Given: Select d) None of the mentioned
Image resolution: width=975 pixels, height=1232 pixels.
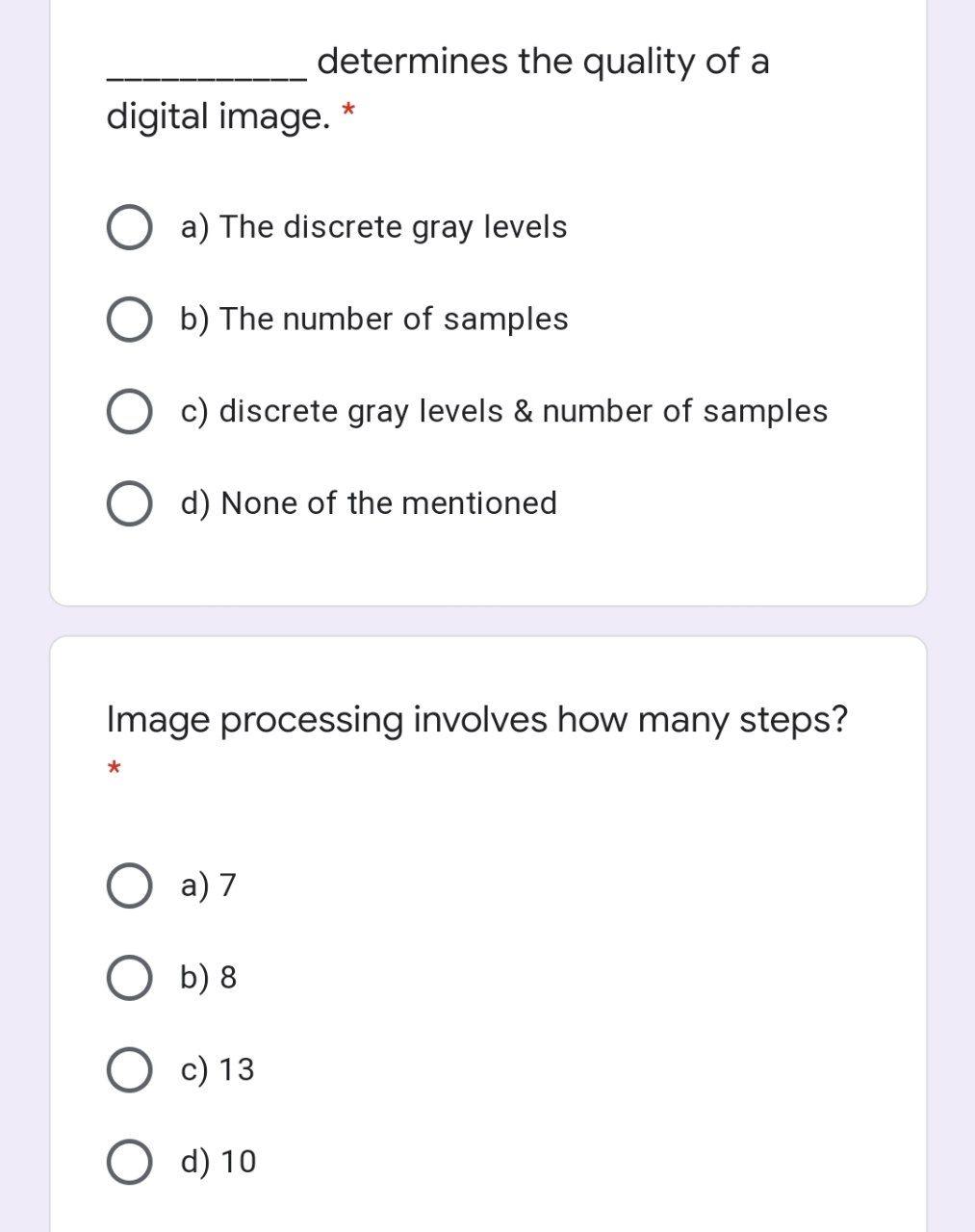Looking at the screenshot, I should [x=129, y=504].
